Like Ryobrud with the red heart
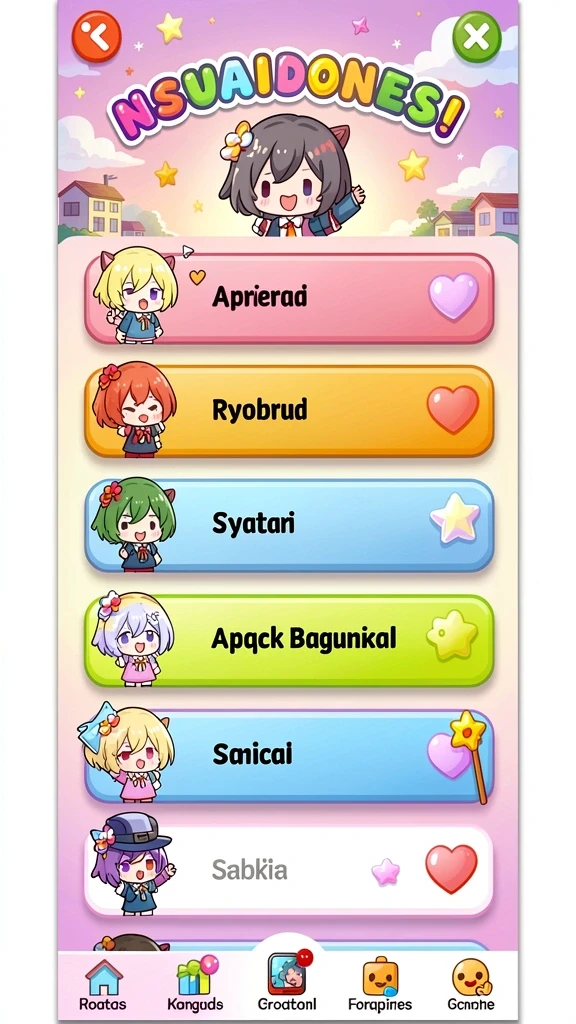 pos(453,409)
